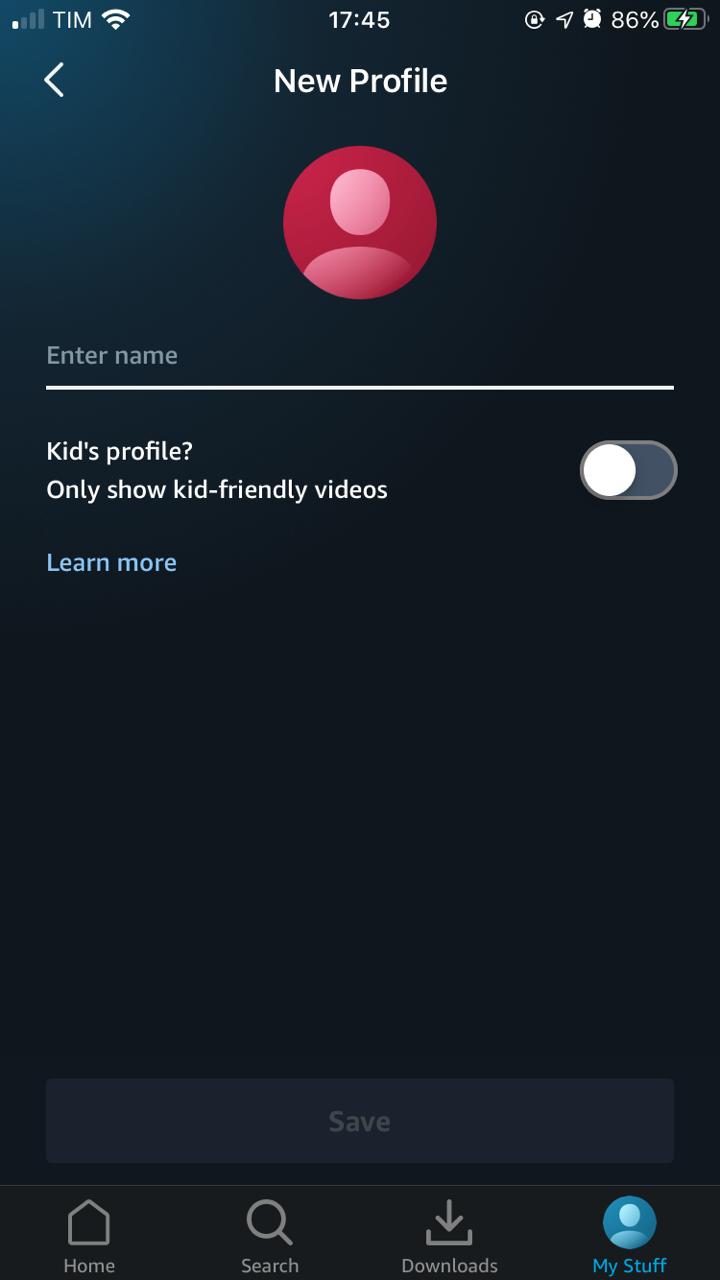Screen dimensions: 720x1280
Task: Tap the My Stuff profile icon
Action: 629,1222
